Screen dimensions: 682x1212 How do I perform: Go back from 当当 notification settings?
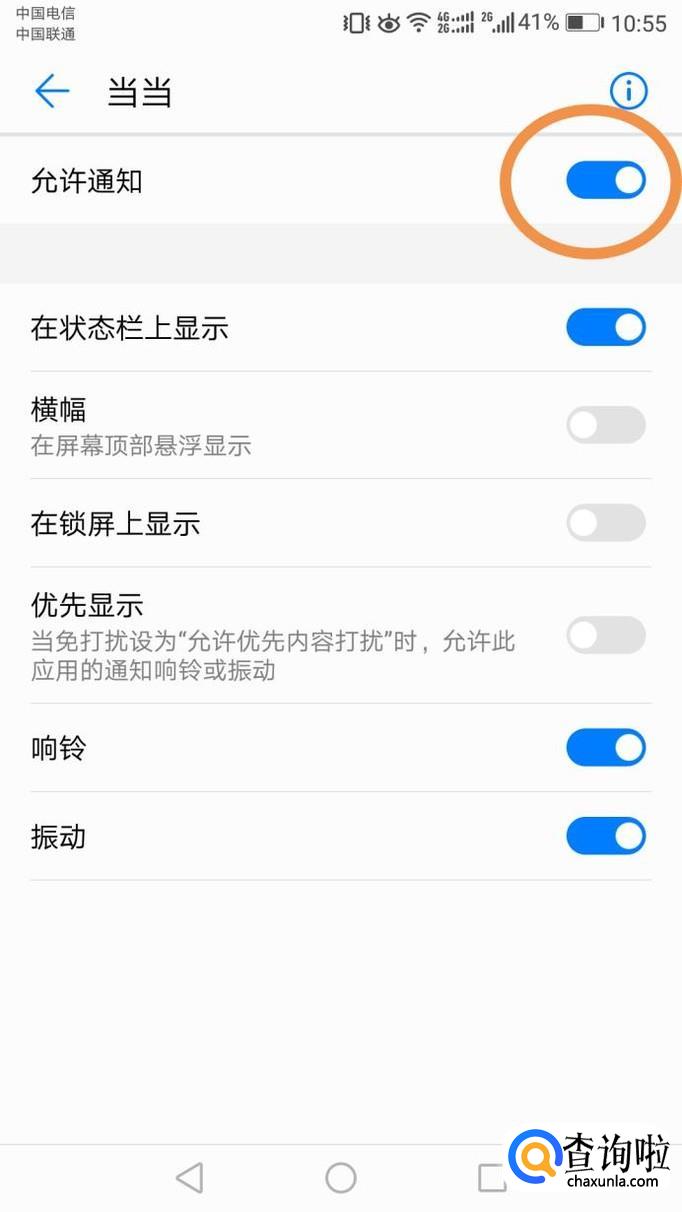coord(52,92)
